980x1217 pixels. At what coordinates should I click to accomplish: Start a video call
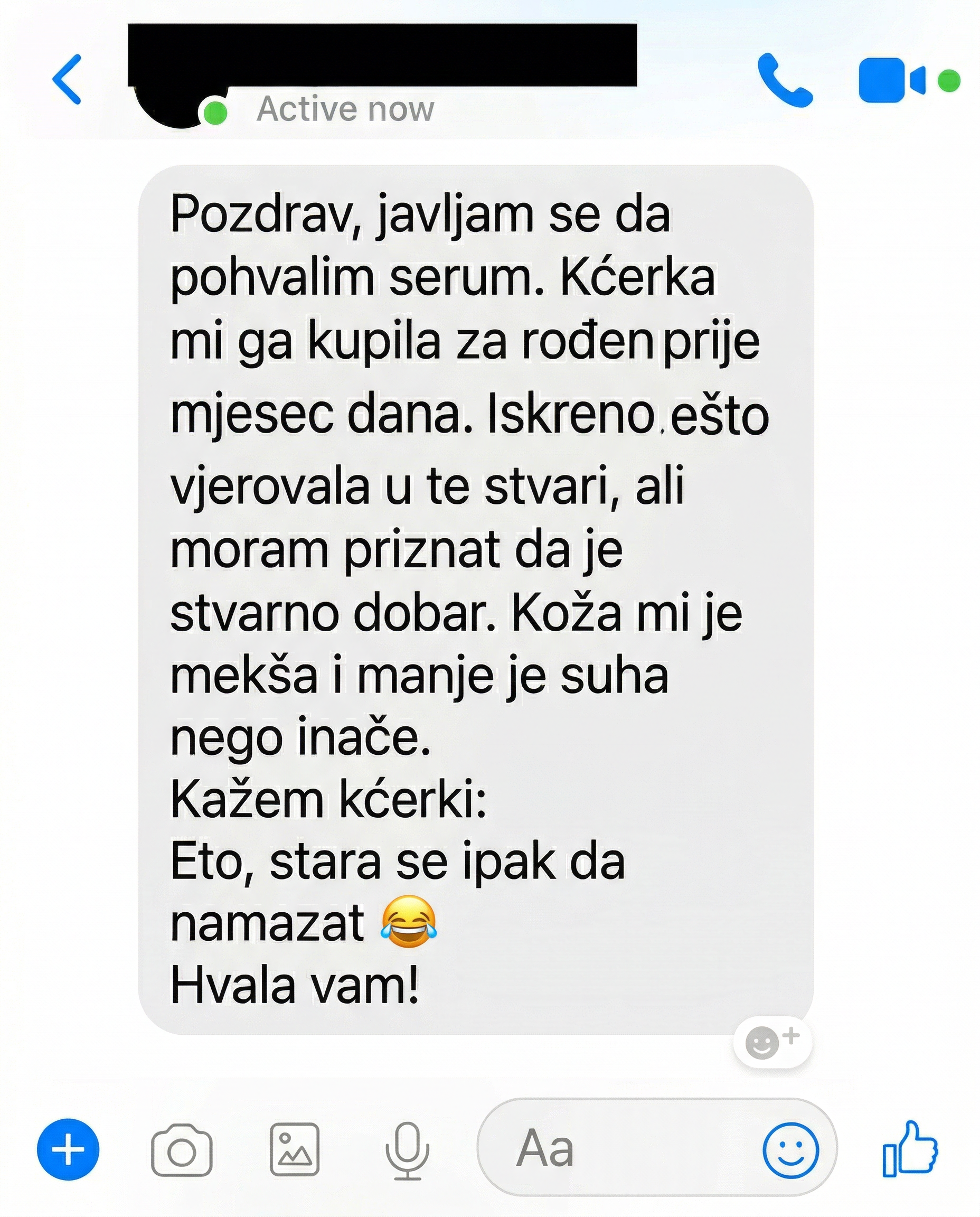tap(892, 80)
